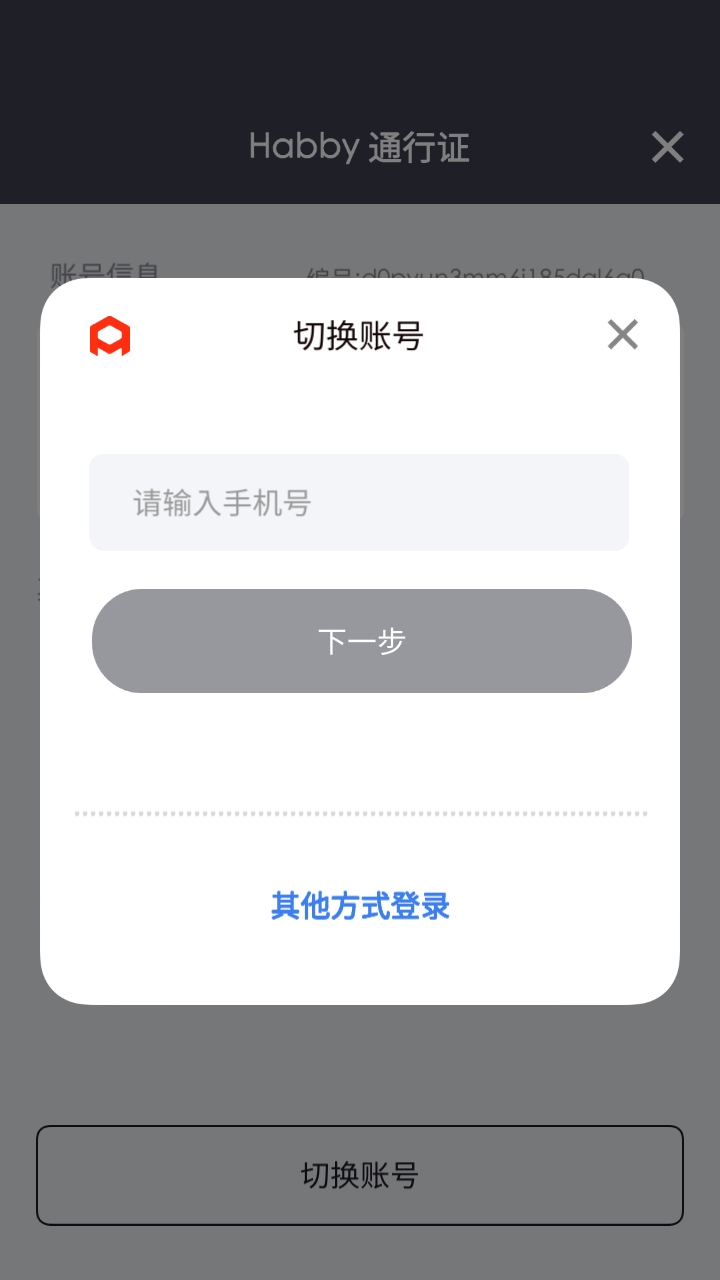720x1280 pixels.
Task: Click the dotted divider line in the dialog
Action: 358,813
